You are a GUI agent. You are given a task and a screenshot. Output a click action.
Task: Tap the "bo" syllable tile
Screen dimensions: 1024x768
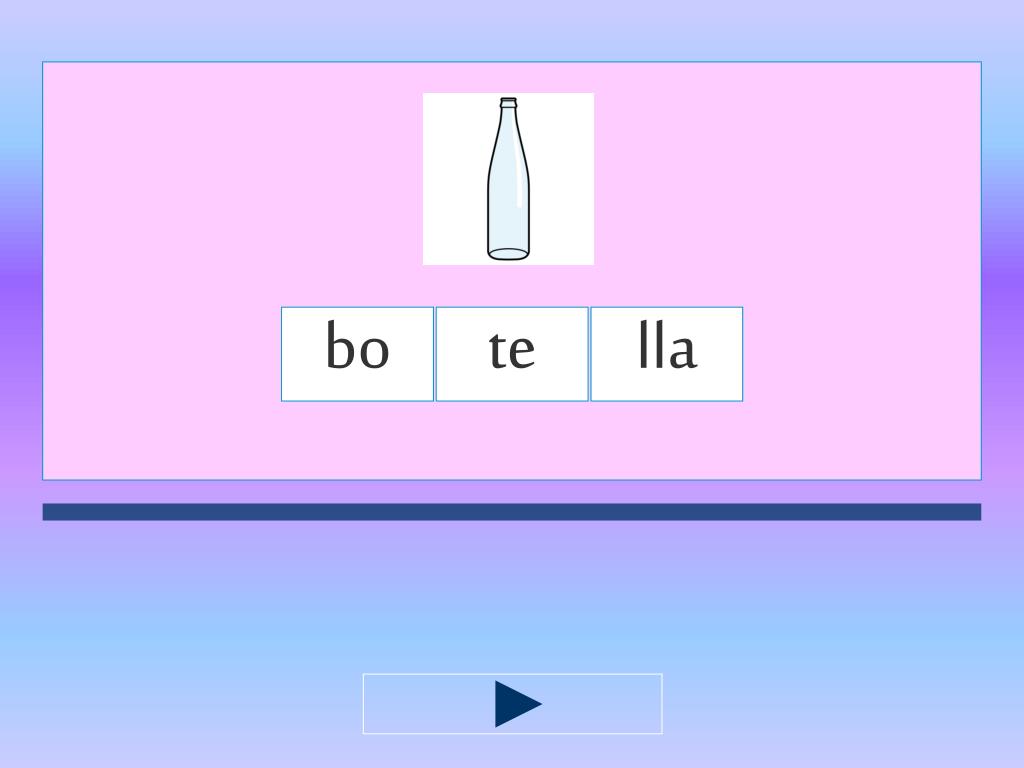(x=357, y=354)
